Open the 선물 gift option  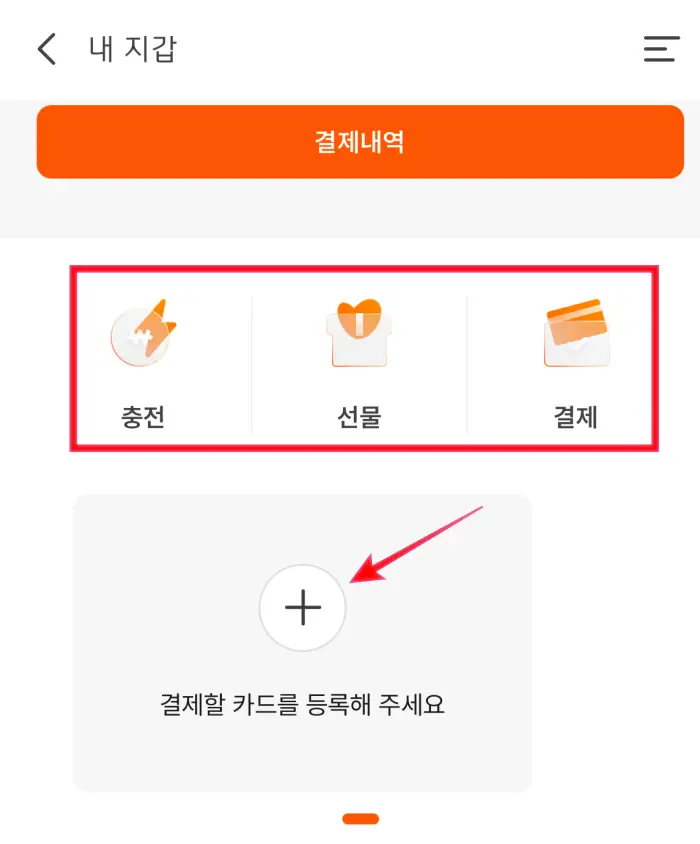click(359, 360)
